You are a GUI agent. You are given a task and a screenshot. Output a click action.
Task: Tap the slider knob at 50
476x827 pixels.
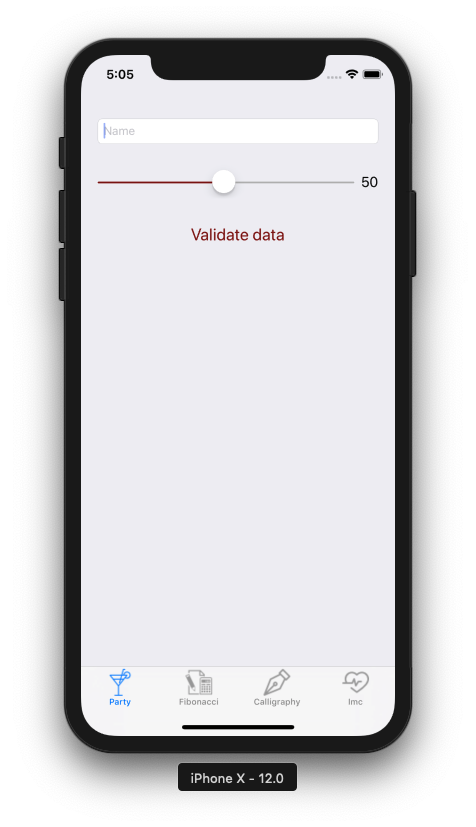224,182
